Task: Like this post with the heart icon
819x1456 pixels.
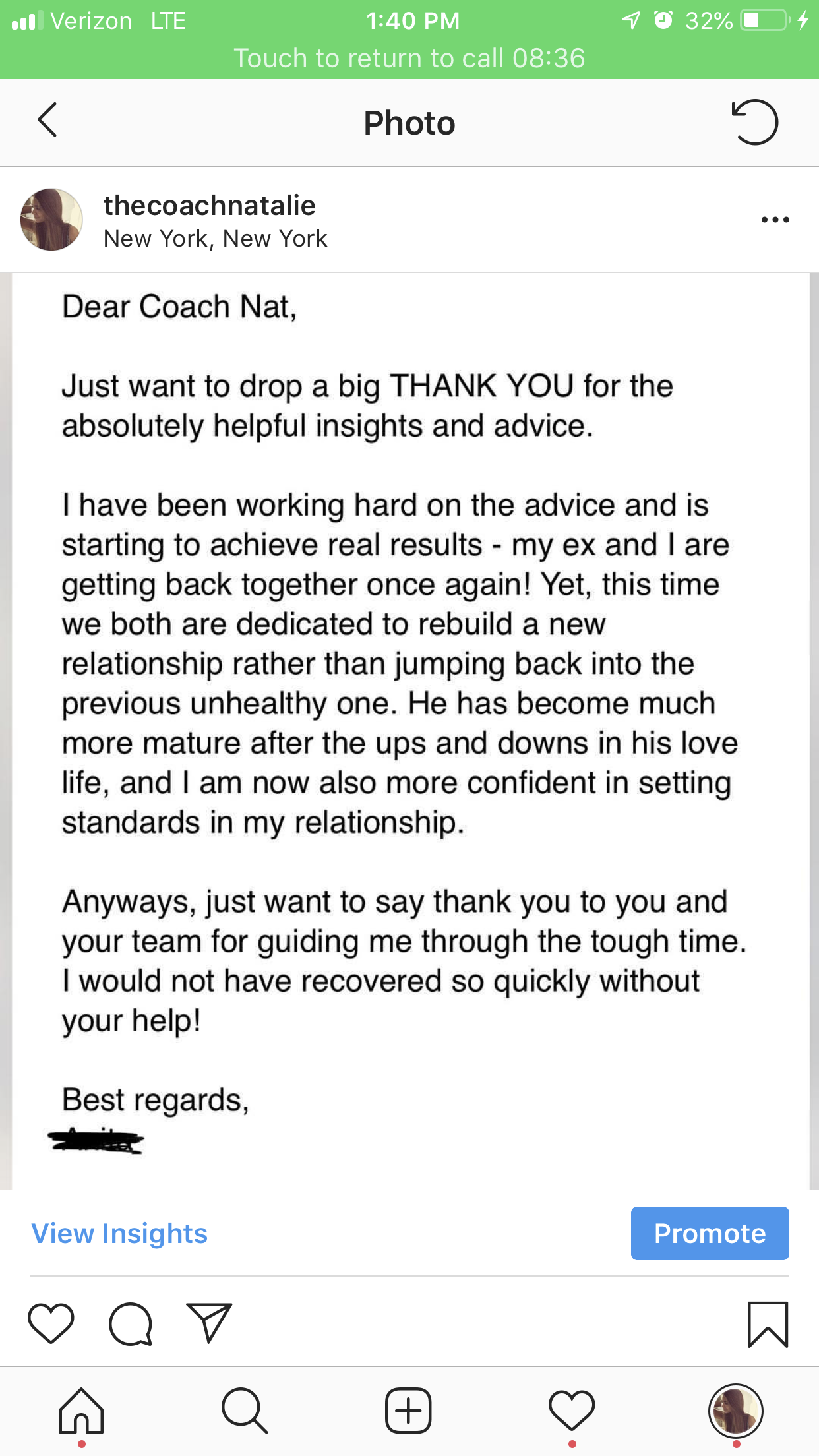Action: pos(51,1323)
